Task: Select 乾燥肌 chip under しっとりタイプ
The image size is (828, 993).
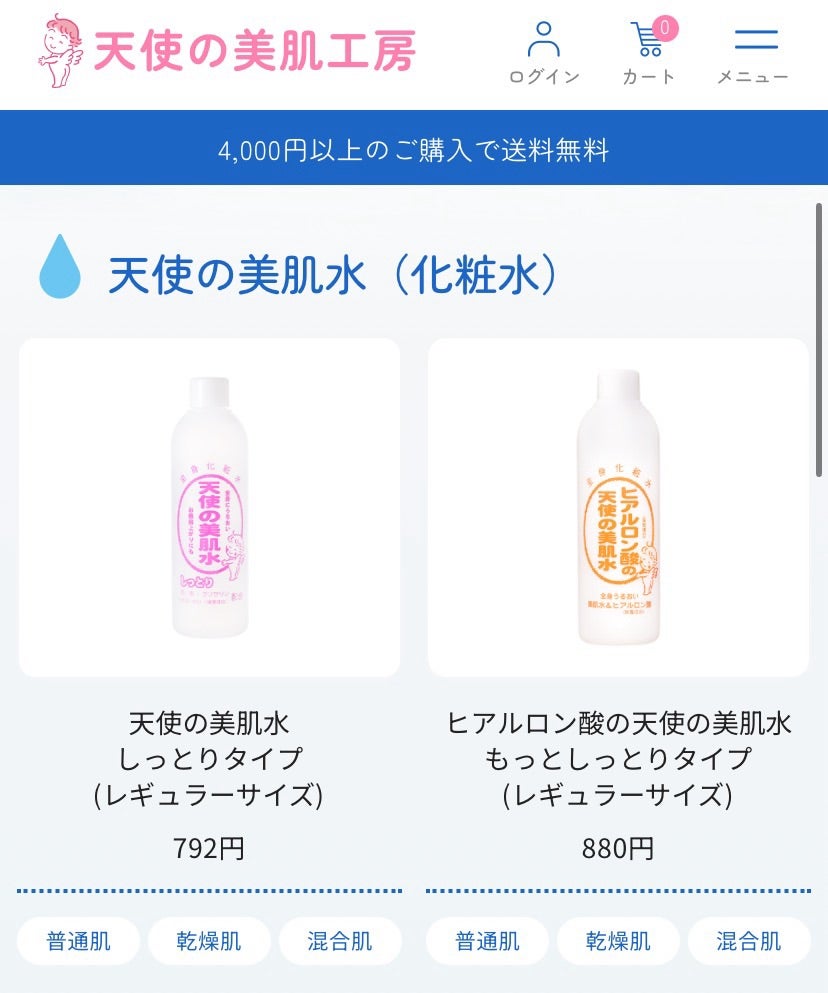Action: coord(209,941)
